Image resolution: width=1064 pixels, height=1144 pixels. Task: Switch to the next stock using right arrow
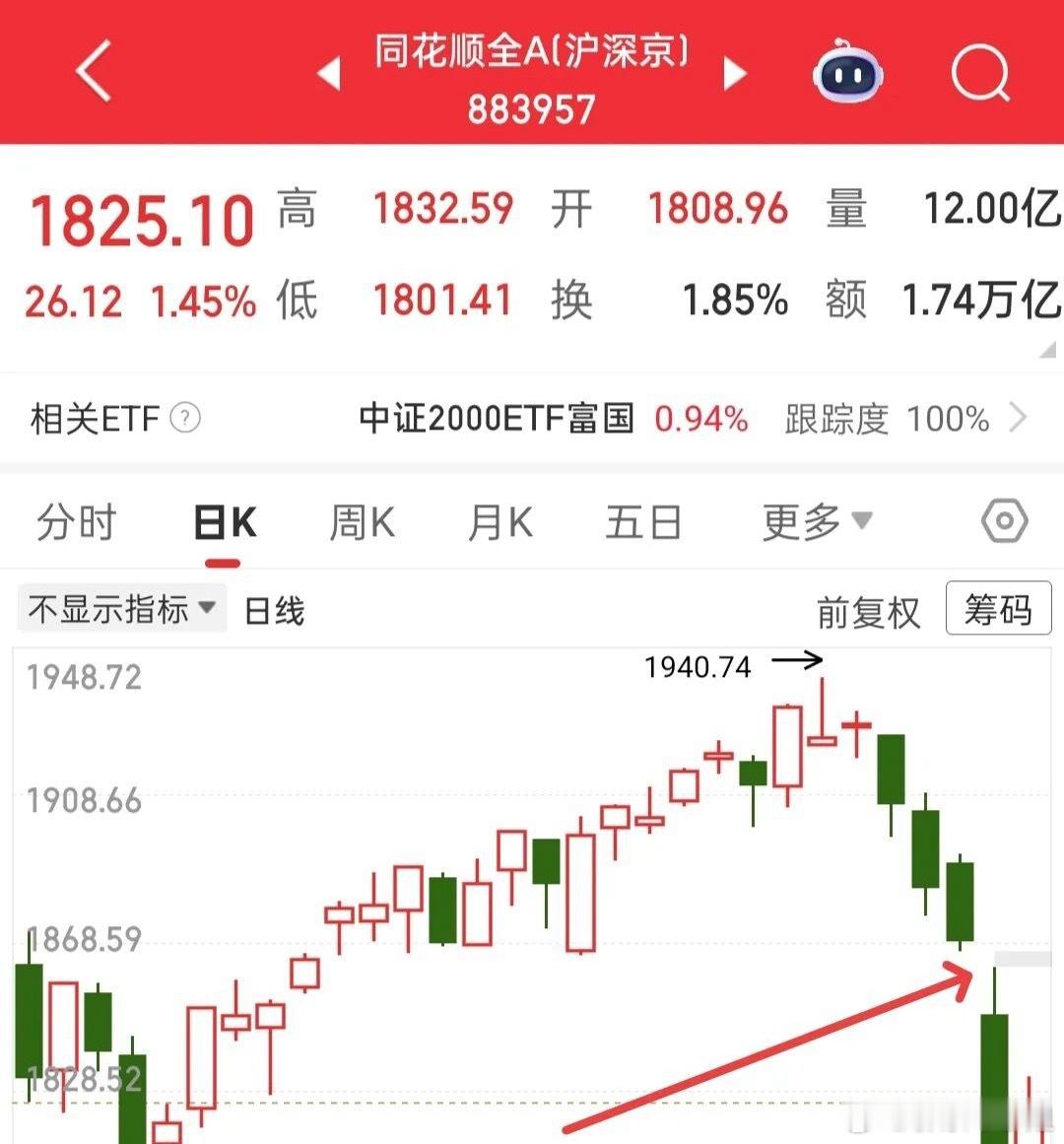click(736, 73)
